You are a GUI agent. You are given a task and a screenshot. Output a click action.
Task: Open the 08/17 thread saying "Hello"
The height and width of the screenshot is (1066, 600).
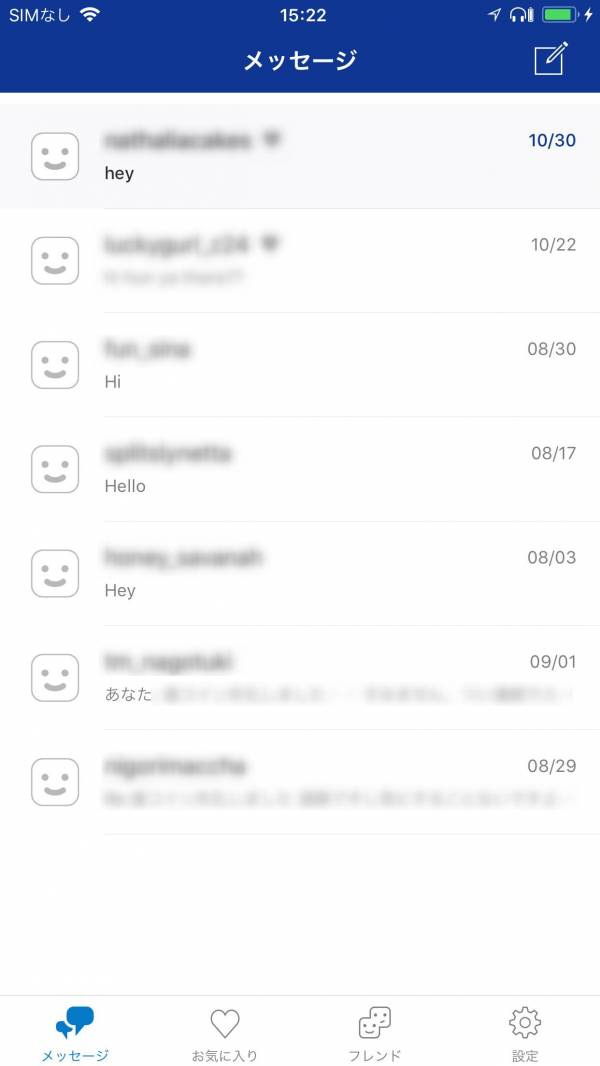[x=300, y=469]
